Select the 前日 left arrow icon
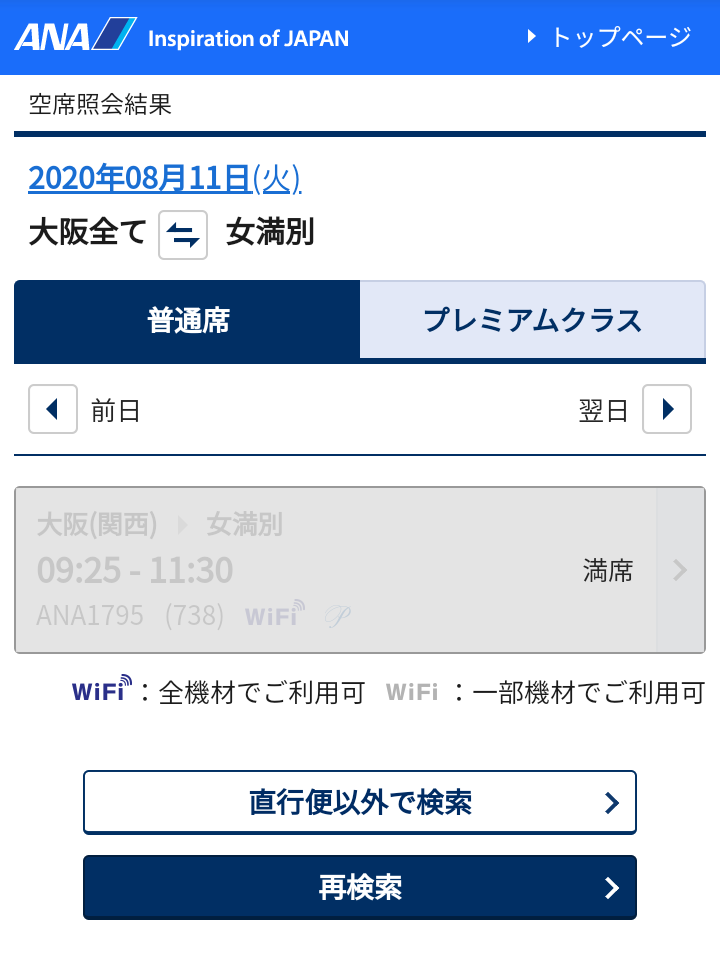720x956 pixels. [52, 409]
